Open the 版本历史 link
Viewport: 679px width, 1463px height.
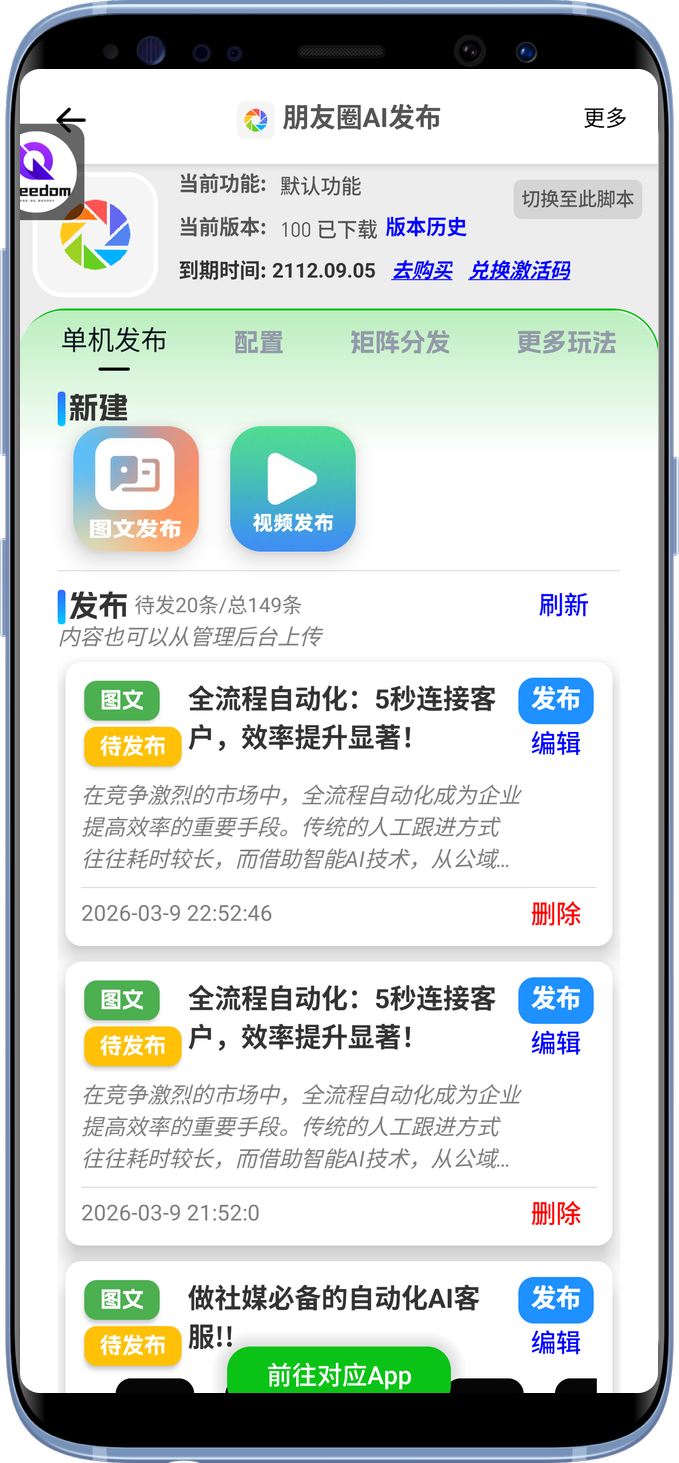click(426, 227)
